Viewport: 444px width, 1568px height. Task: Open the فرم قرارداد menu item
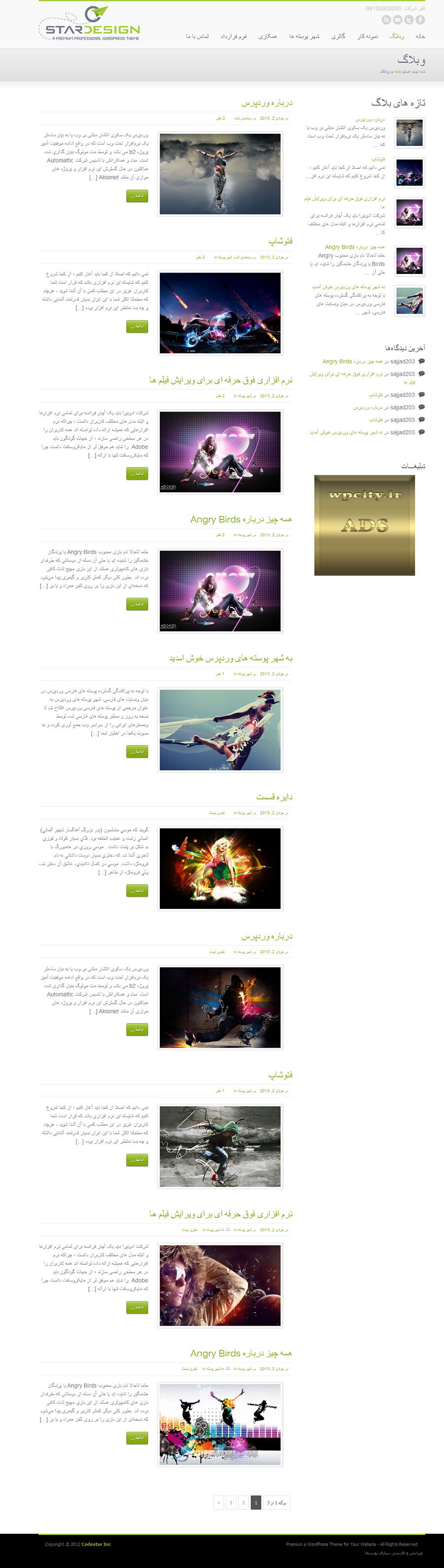233,37
